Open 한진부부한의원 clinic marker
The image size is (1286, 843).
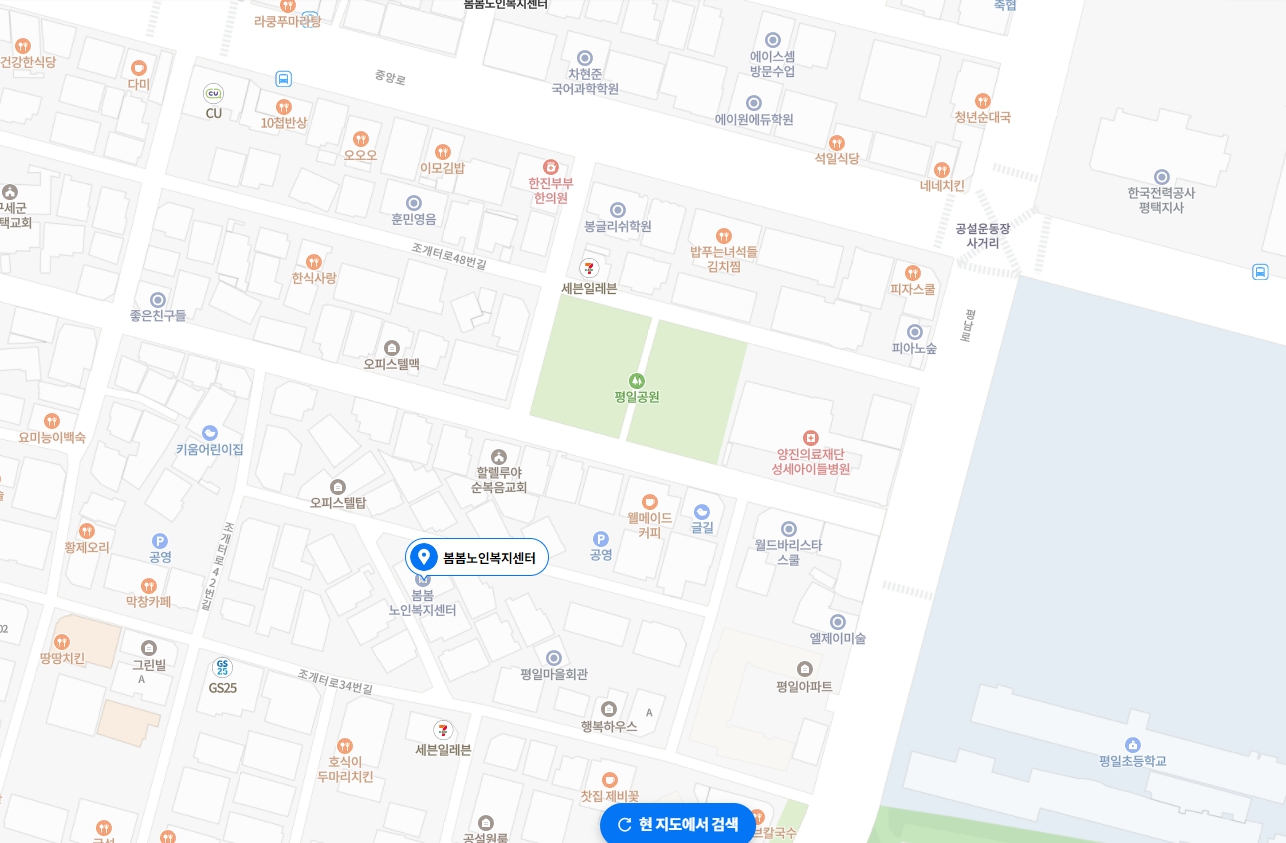tap(551, 166)
